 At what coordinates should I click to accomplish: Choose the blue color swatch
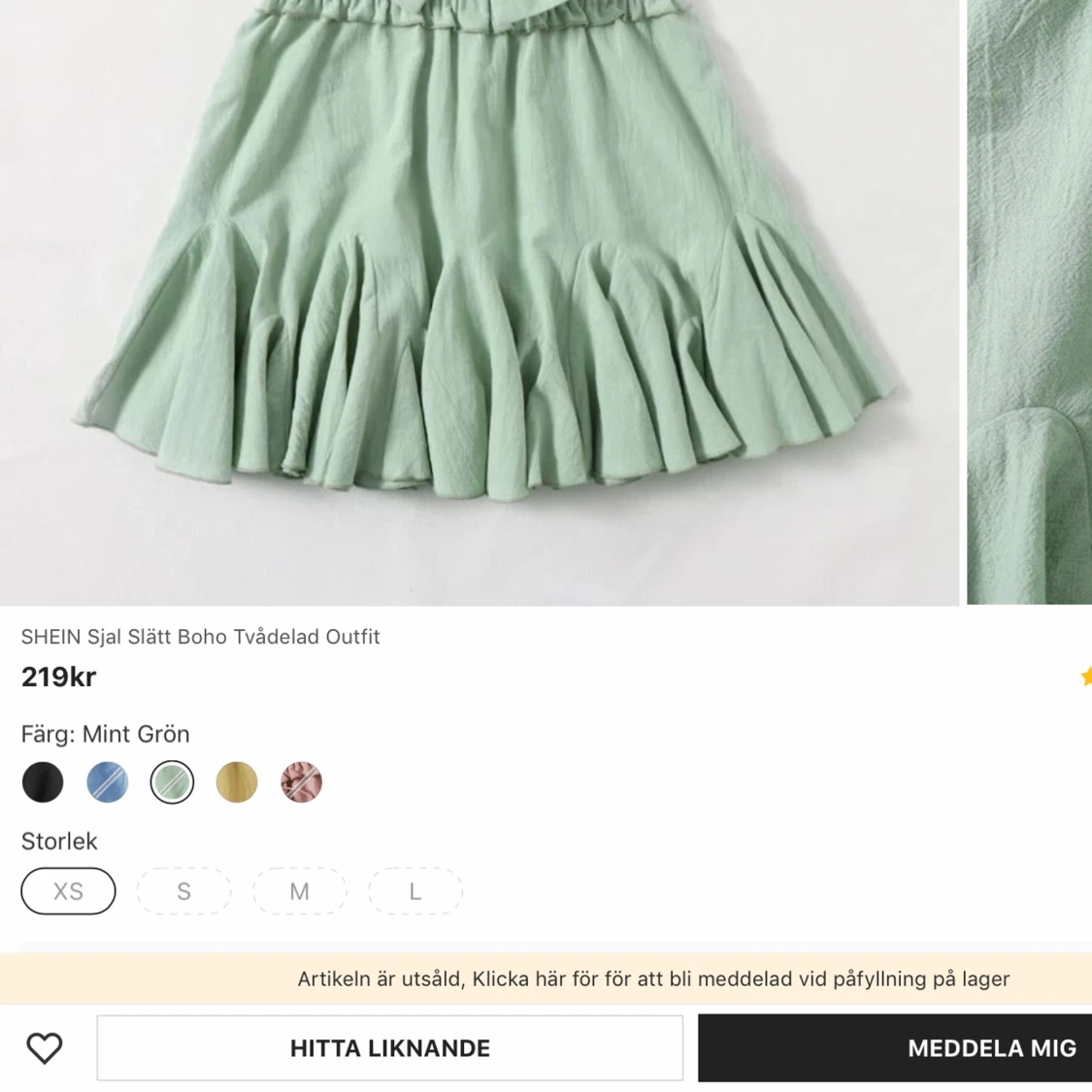click(x=108, y=782)
